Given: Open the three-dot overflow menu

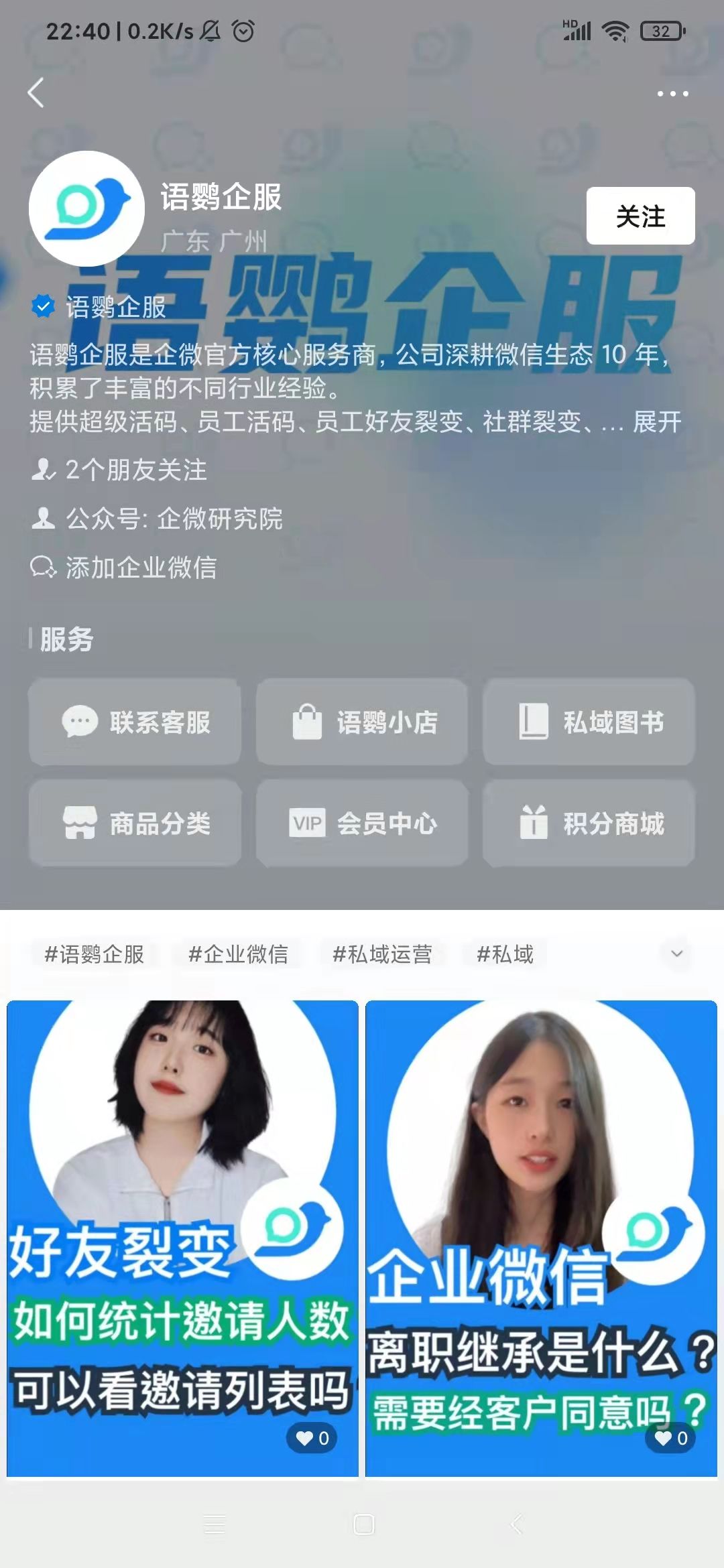Looking at the screenshot, I should (x=672, y=94).
